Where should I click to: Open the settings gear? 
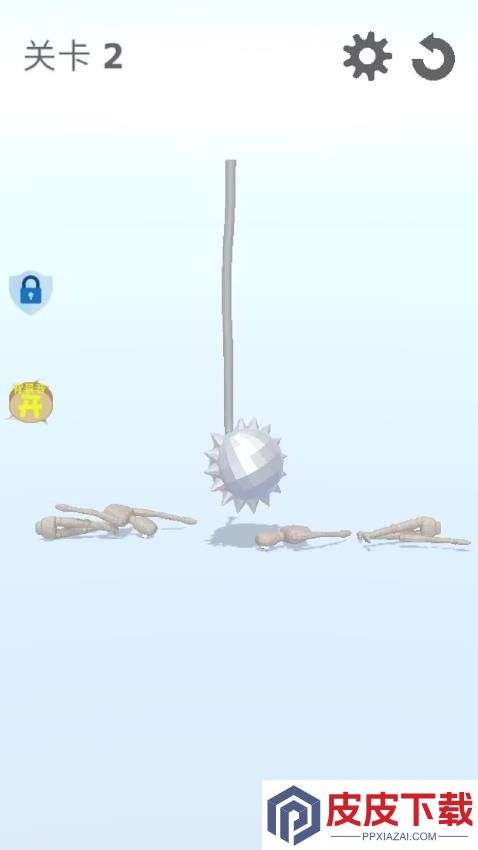point(367,56)
